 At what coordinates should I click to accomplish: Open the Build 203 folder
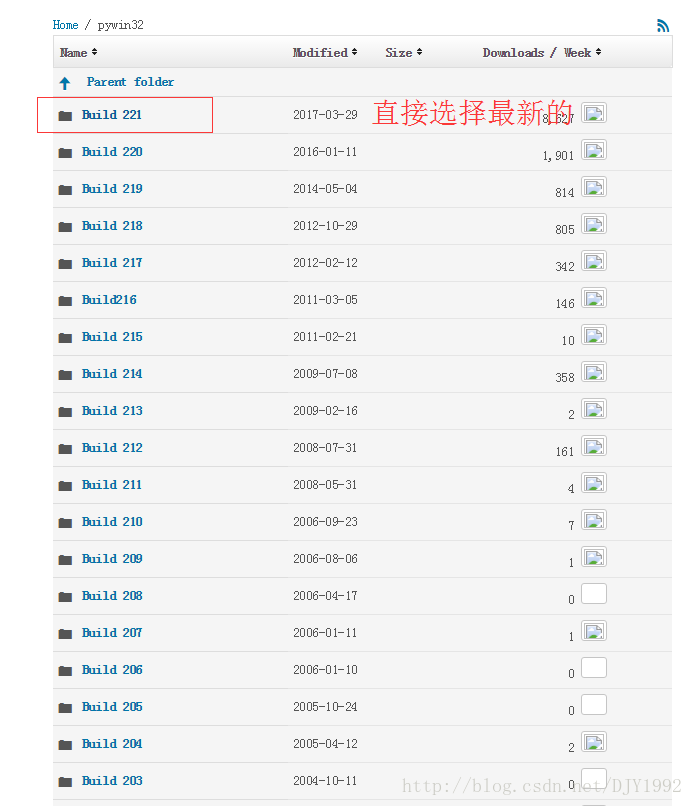click(x=112, y=781)
